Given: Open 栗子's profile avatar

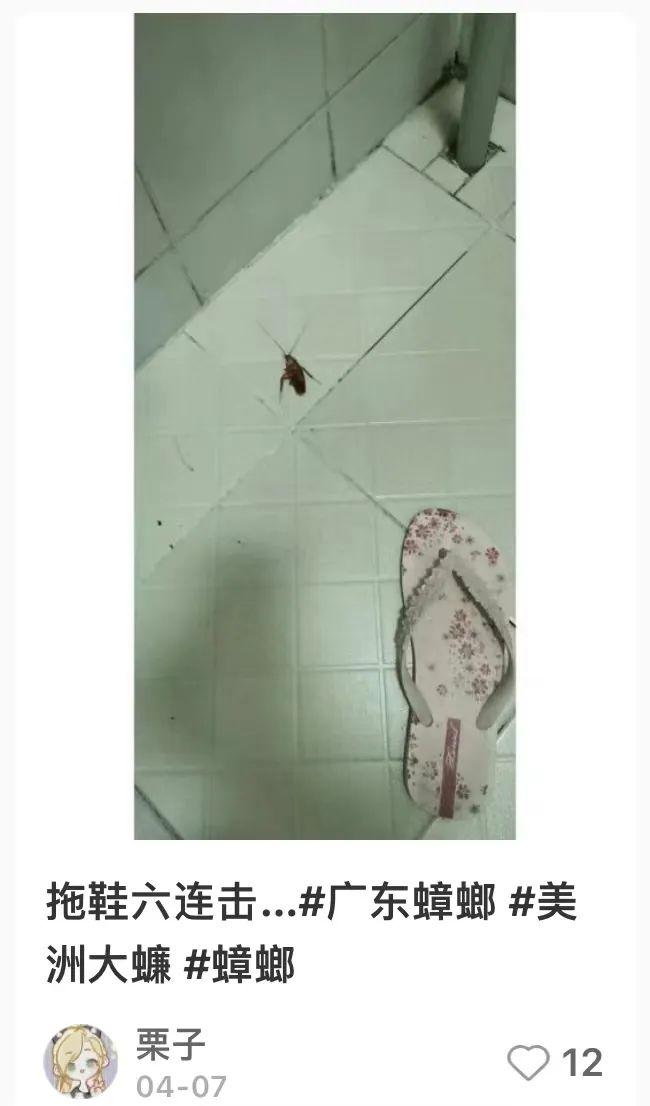Looking at the screenshot, I should click(x=80, y=1062).
